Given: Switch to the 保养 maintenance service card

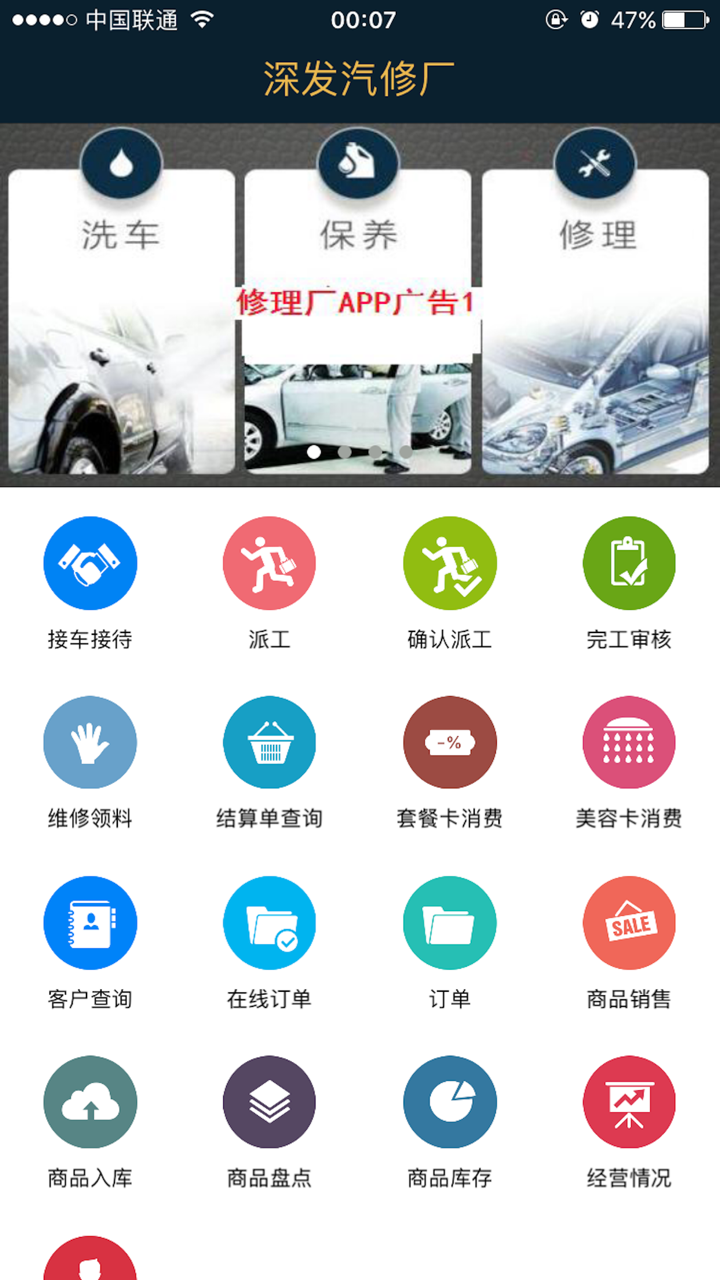Looking at the screenshot, I should [358, 235].
